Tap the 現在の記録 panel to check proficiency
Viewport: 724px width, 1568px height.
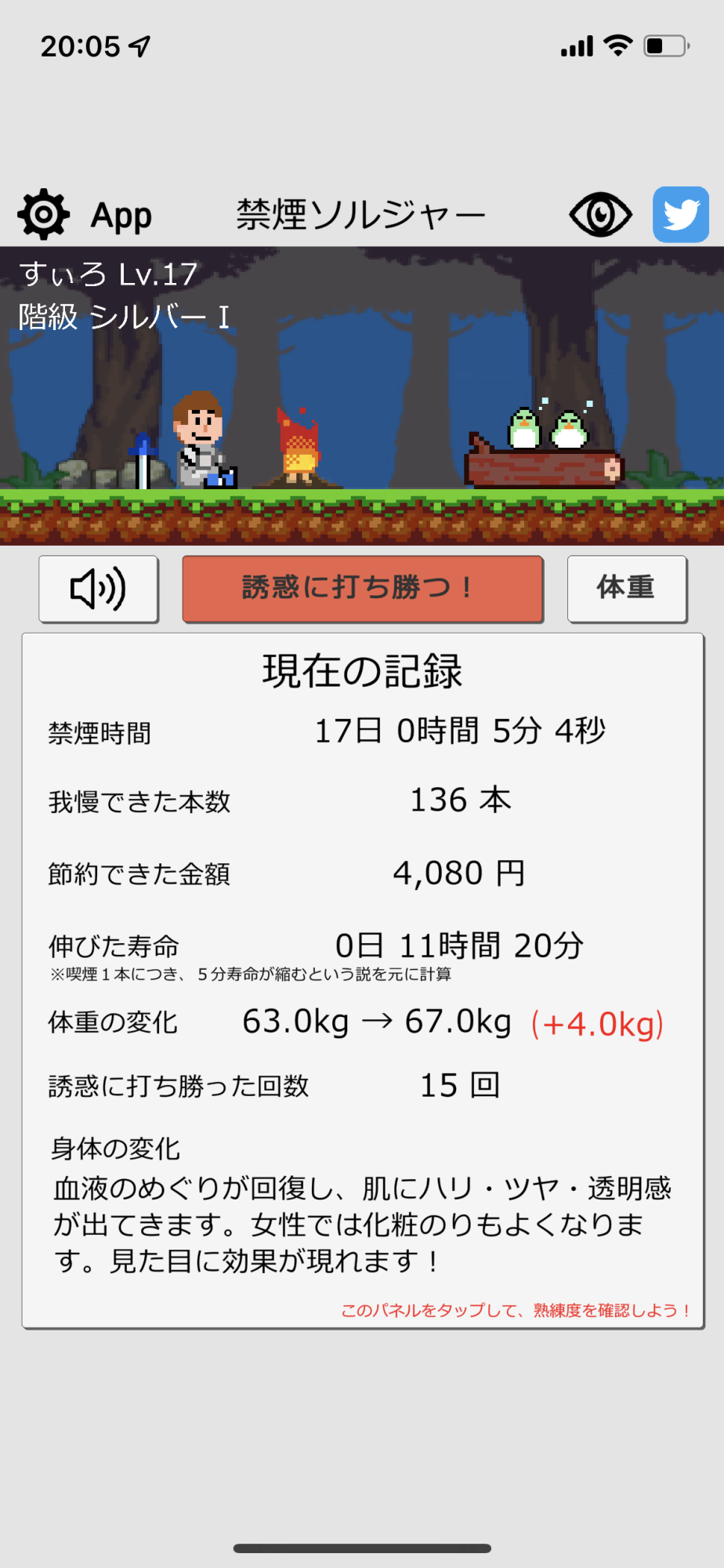coord(362,980)
